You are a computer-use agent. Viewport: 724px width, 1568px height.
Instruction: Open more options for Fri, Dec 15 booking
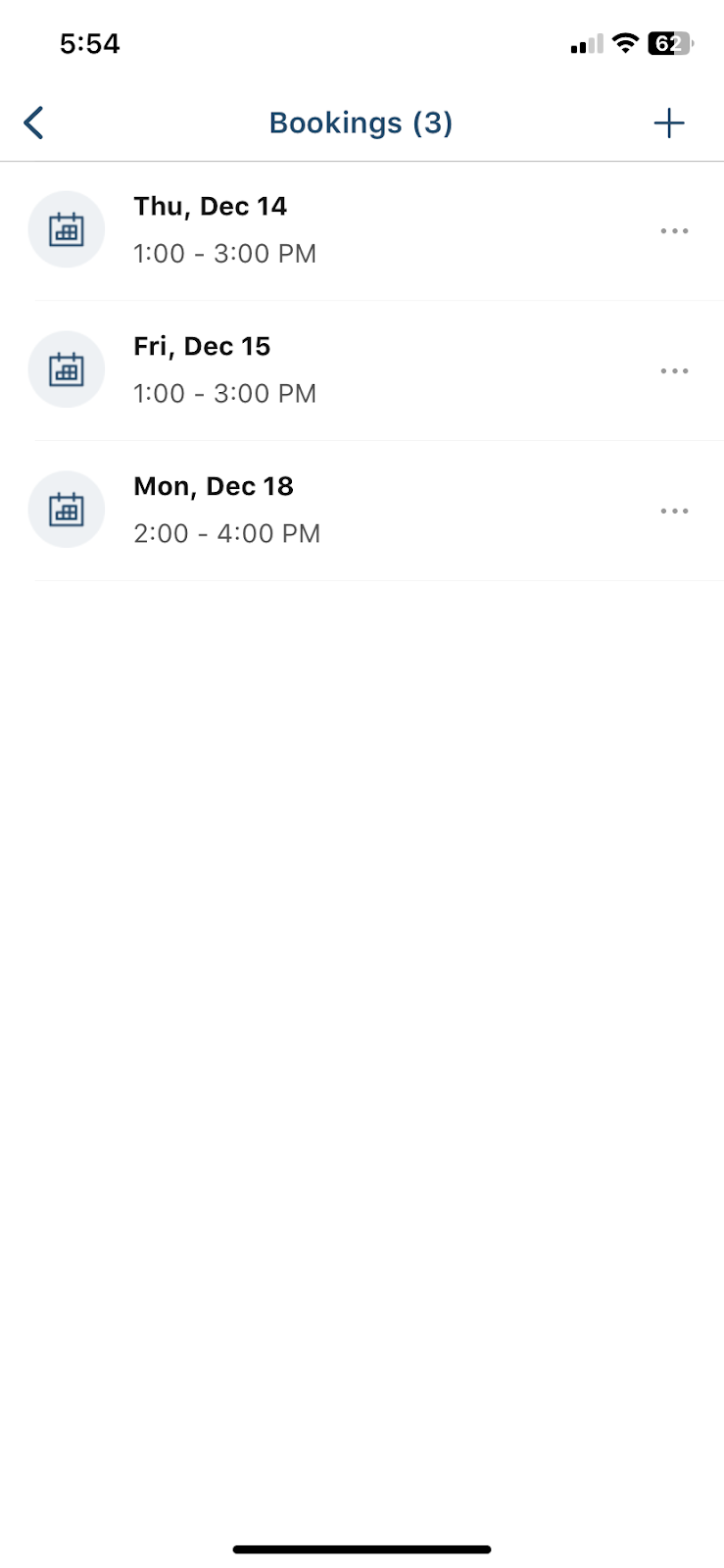[674, 371]
